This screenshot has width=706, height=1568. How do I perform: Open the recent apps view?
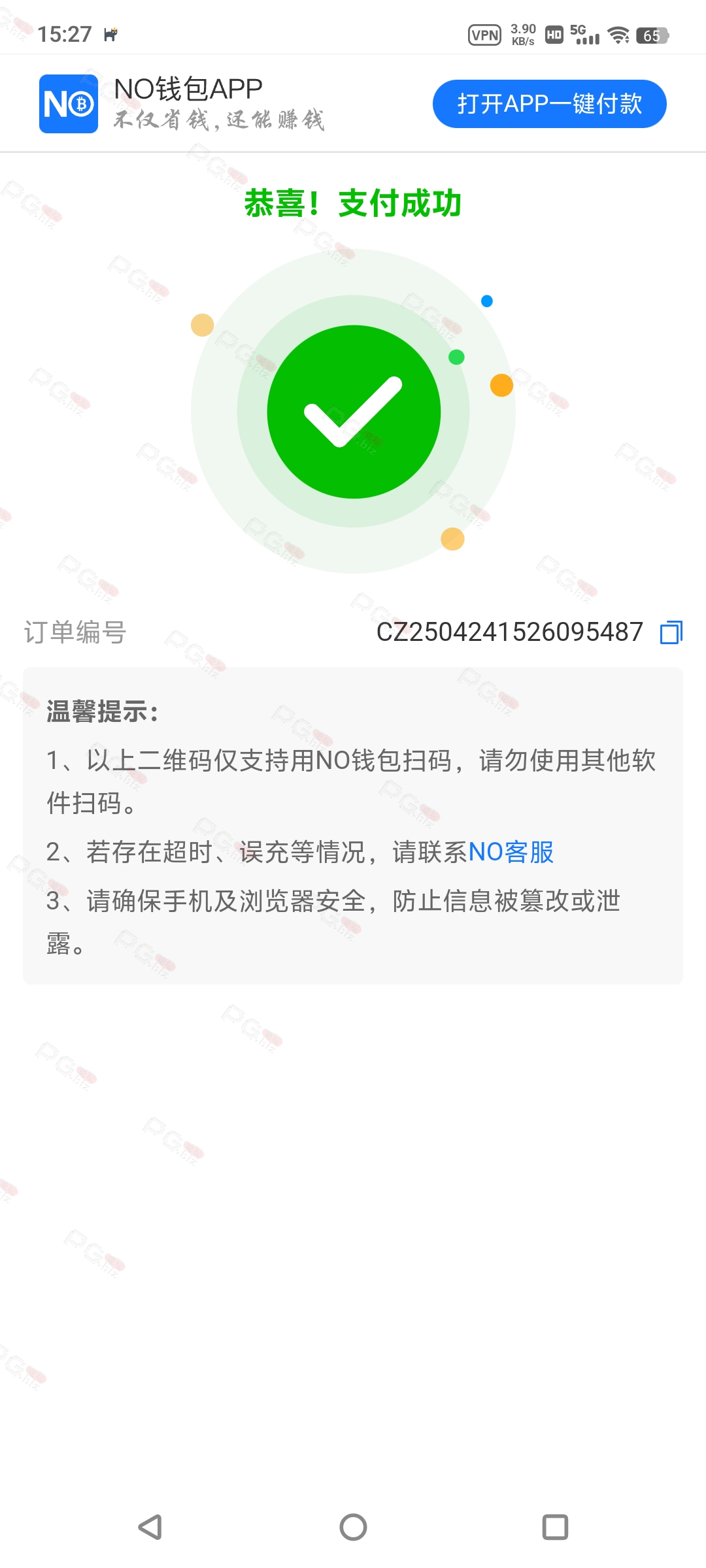pos(555,1527)
